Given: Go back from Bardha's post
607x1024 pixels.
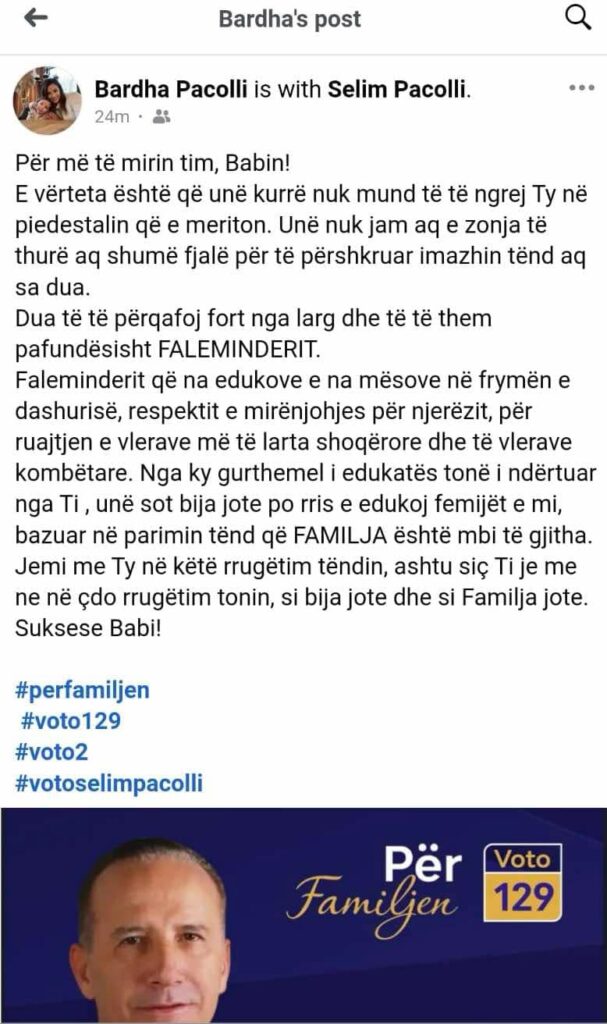Looking at the screenshot, I should tap(36, 19).
